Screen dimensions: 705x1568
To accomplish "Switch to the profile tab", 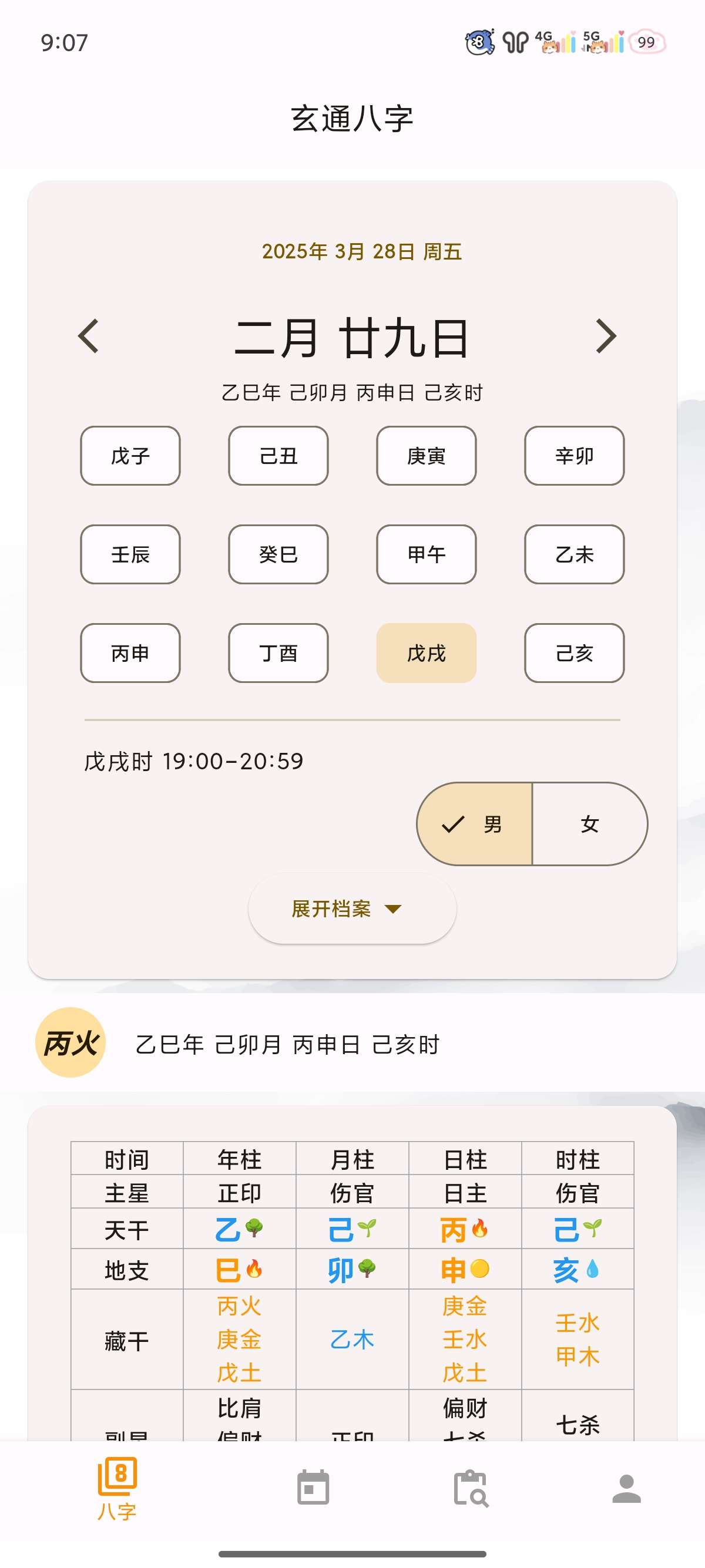I will (626, 1488).
